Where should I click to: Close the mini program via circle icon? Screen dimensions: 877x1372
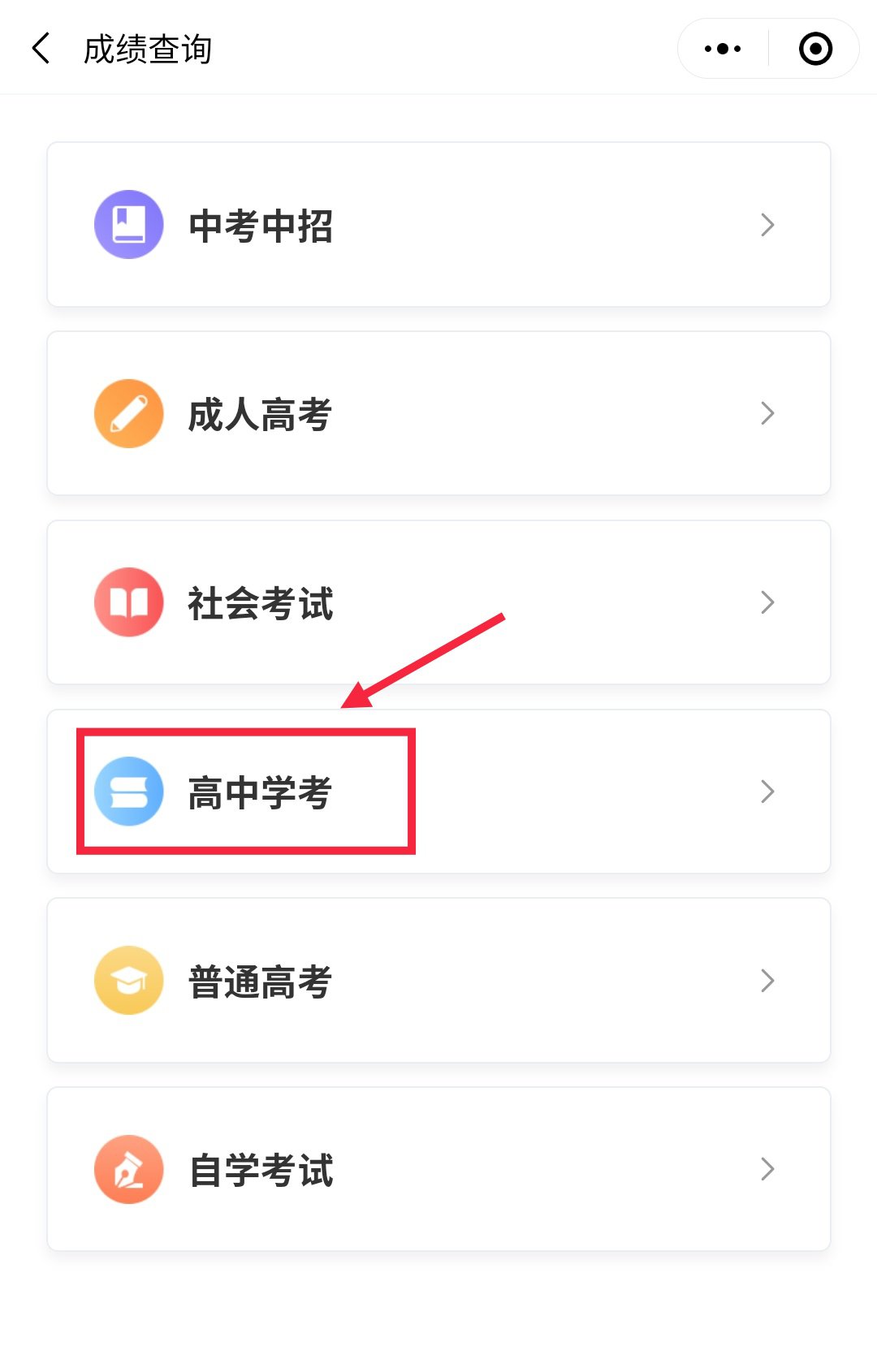[815, 49]
